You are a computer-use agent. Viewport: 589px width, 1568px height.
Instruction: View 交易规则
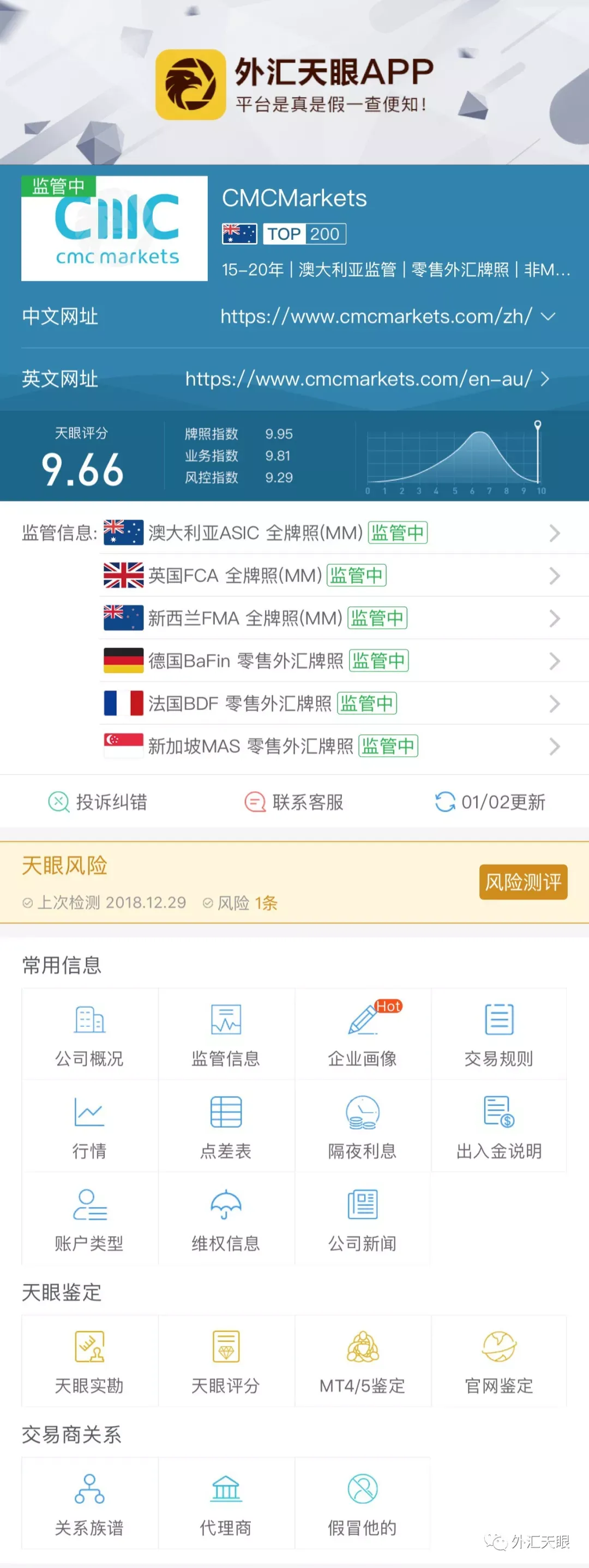499,1033
